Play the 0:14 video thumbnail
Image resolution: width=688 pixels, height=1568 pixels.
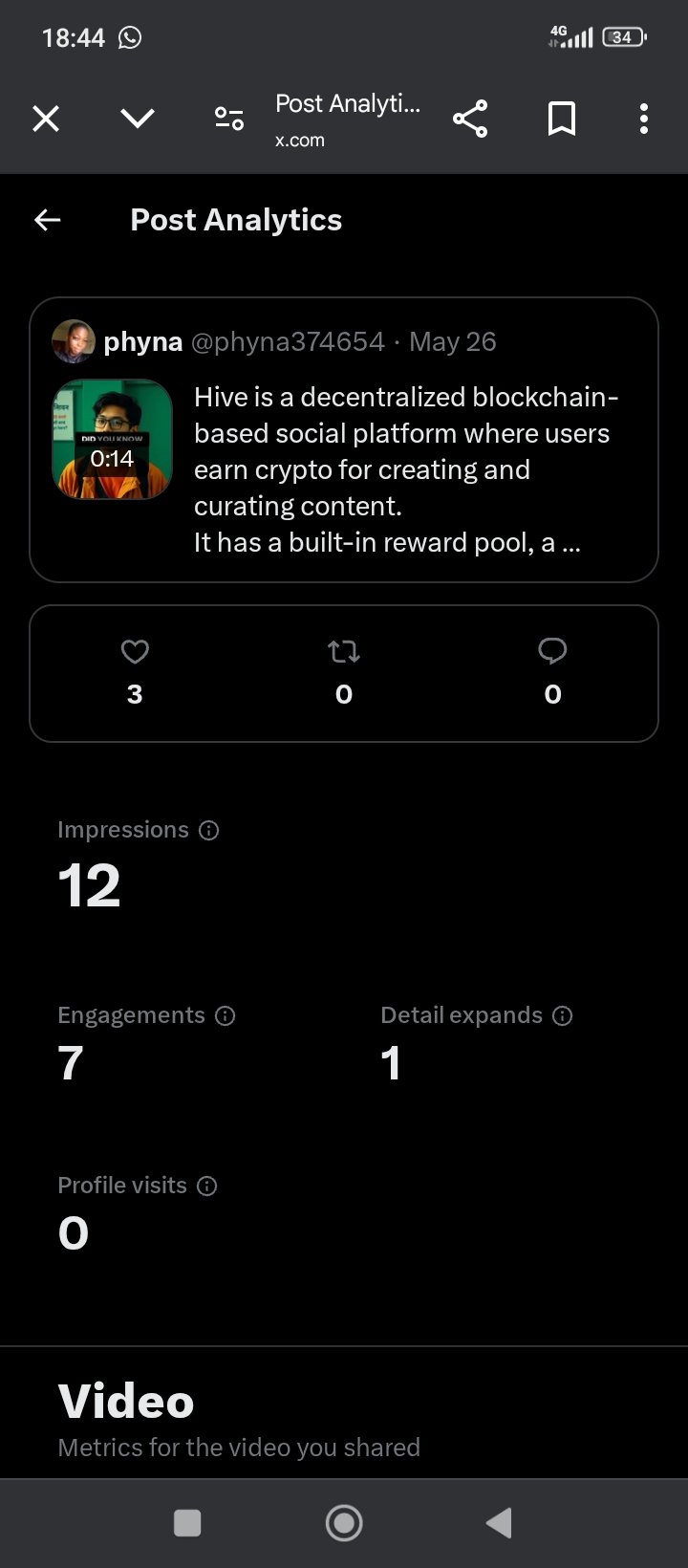(x=112, y=440)
